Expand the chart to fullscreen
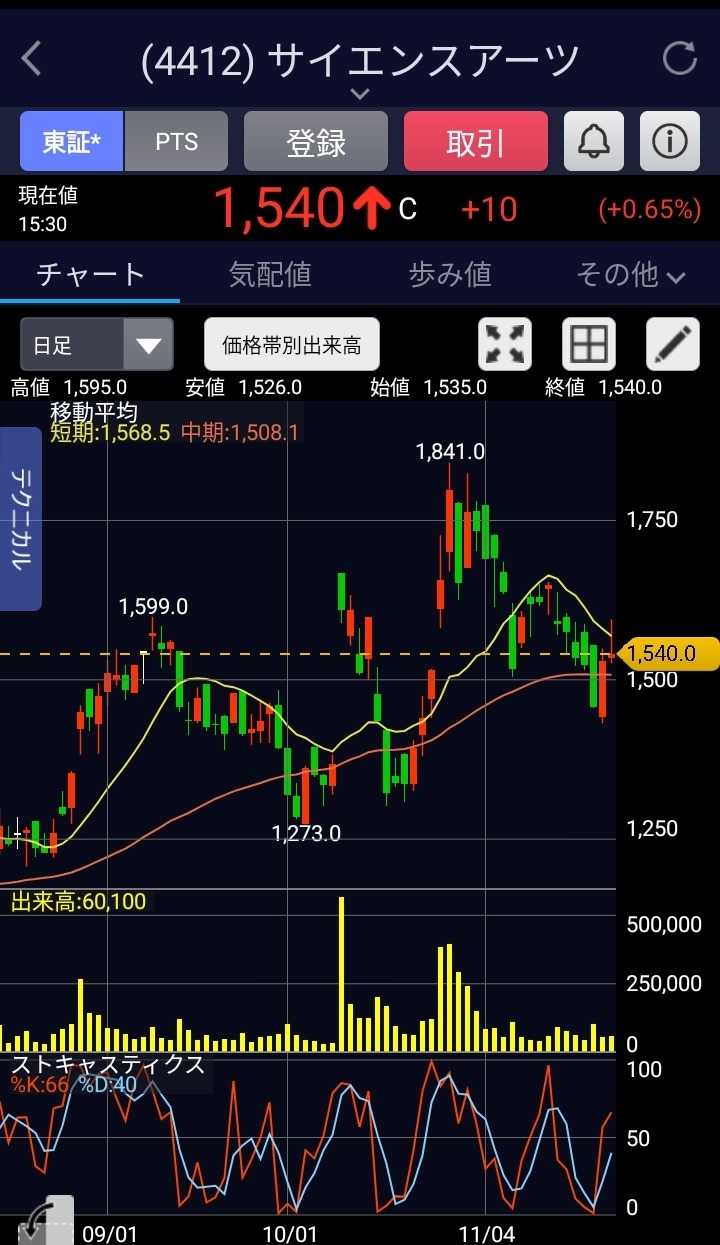Screen dimensions: 720x1245 506,345
